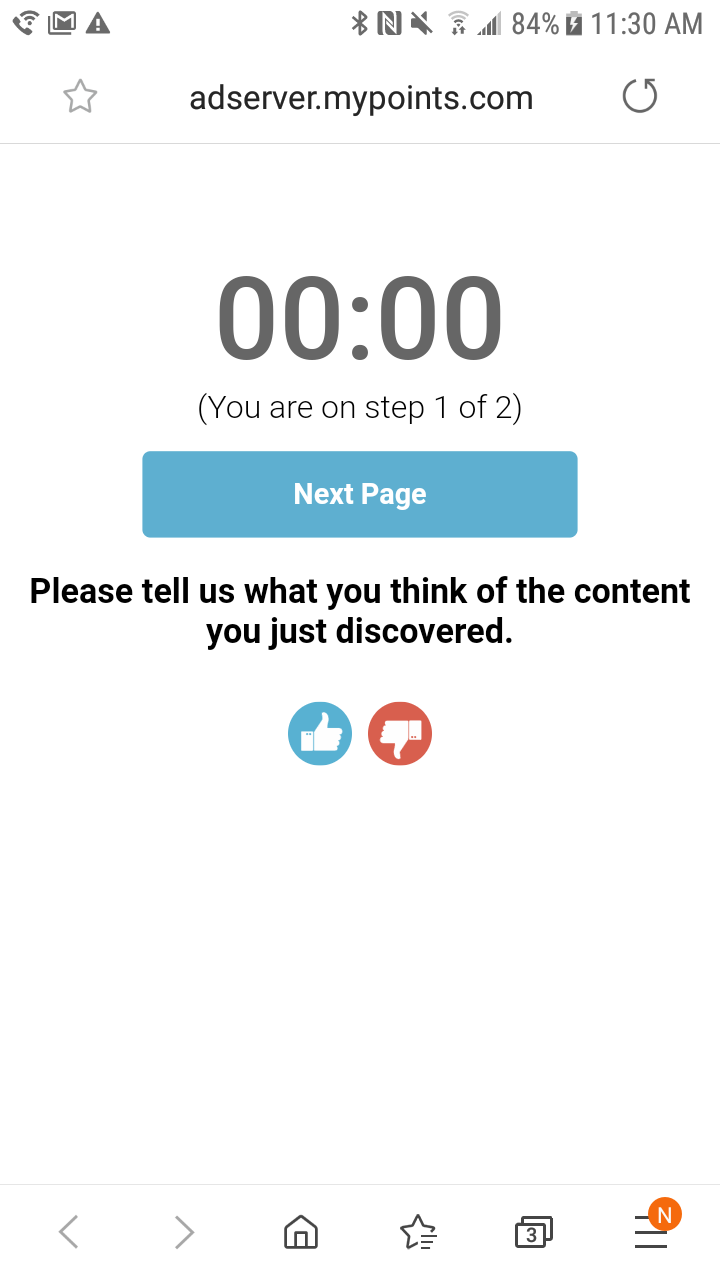This screenshot has height=1280, width=720.
Task: Open the browser home screen
Action: coord(300,1232)
